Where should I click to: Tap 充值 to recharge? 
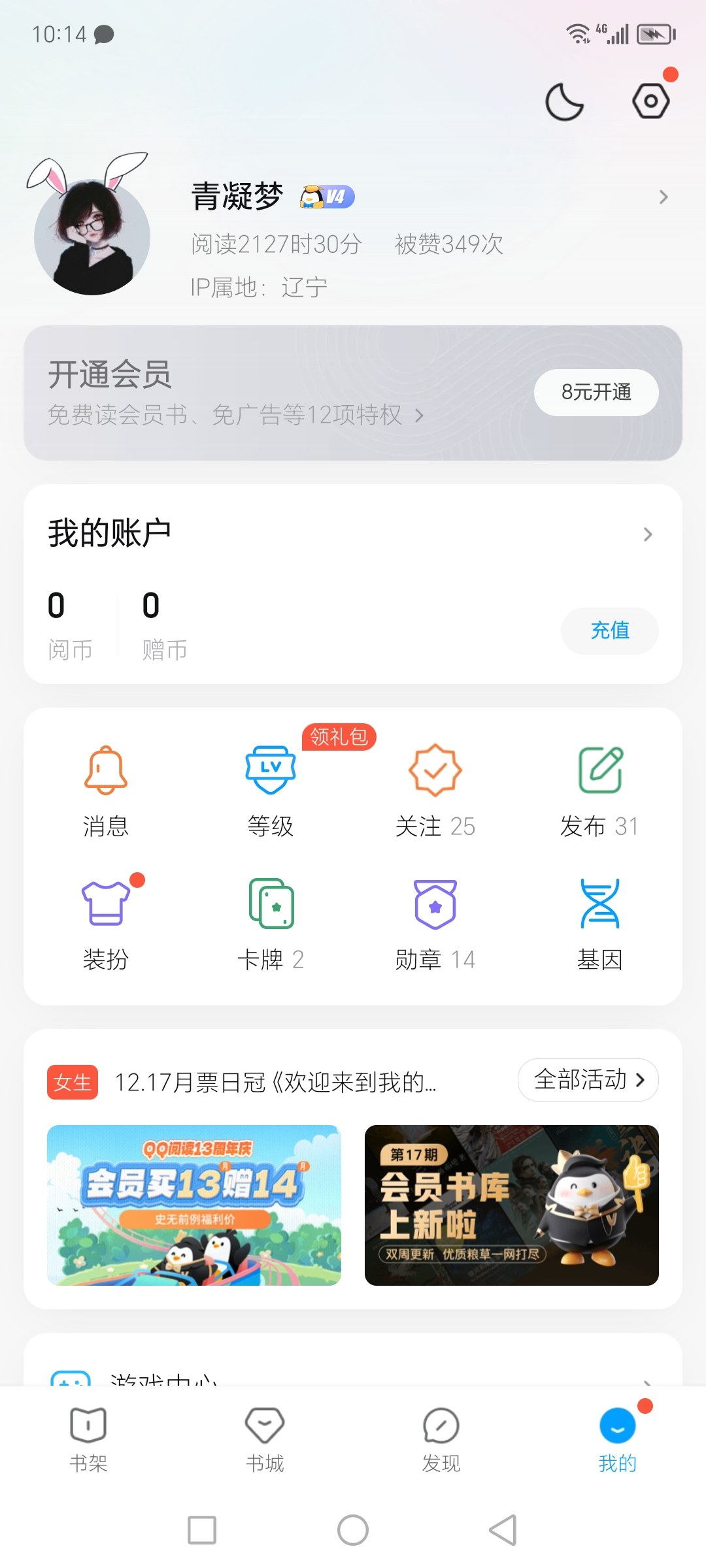[x=609, y=630]
